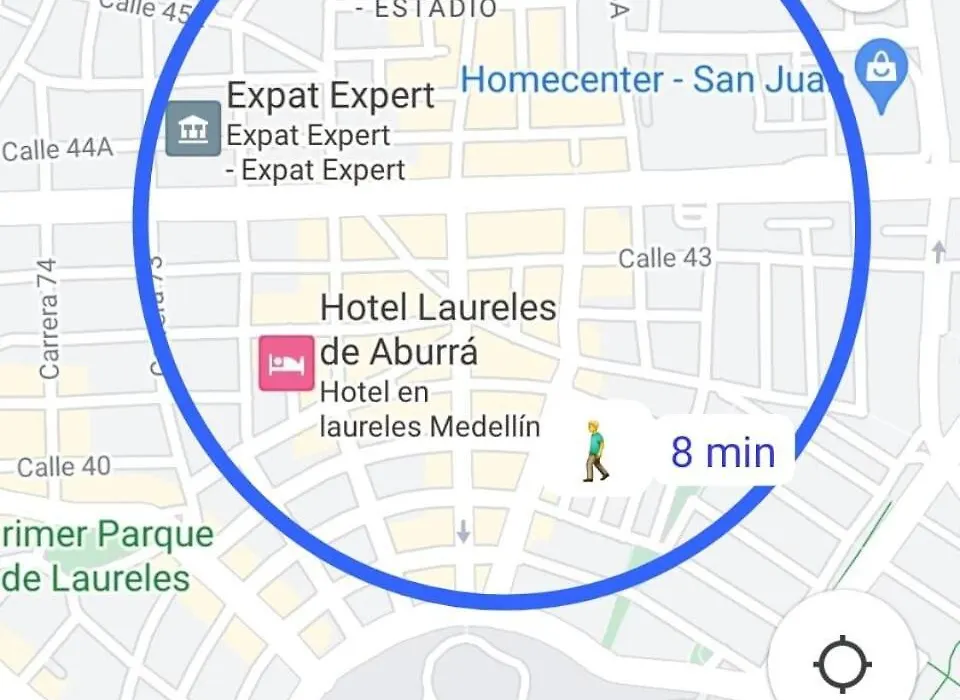Screen dimensions: 960x700
Task: Open Expat Expert place marker
Action: click(x=193, y=129)
